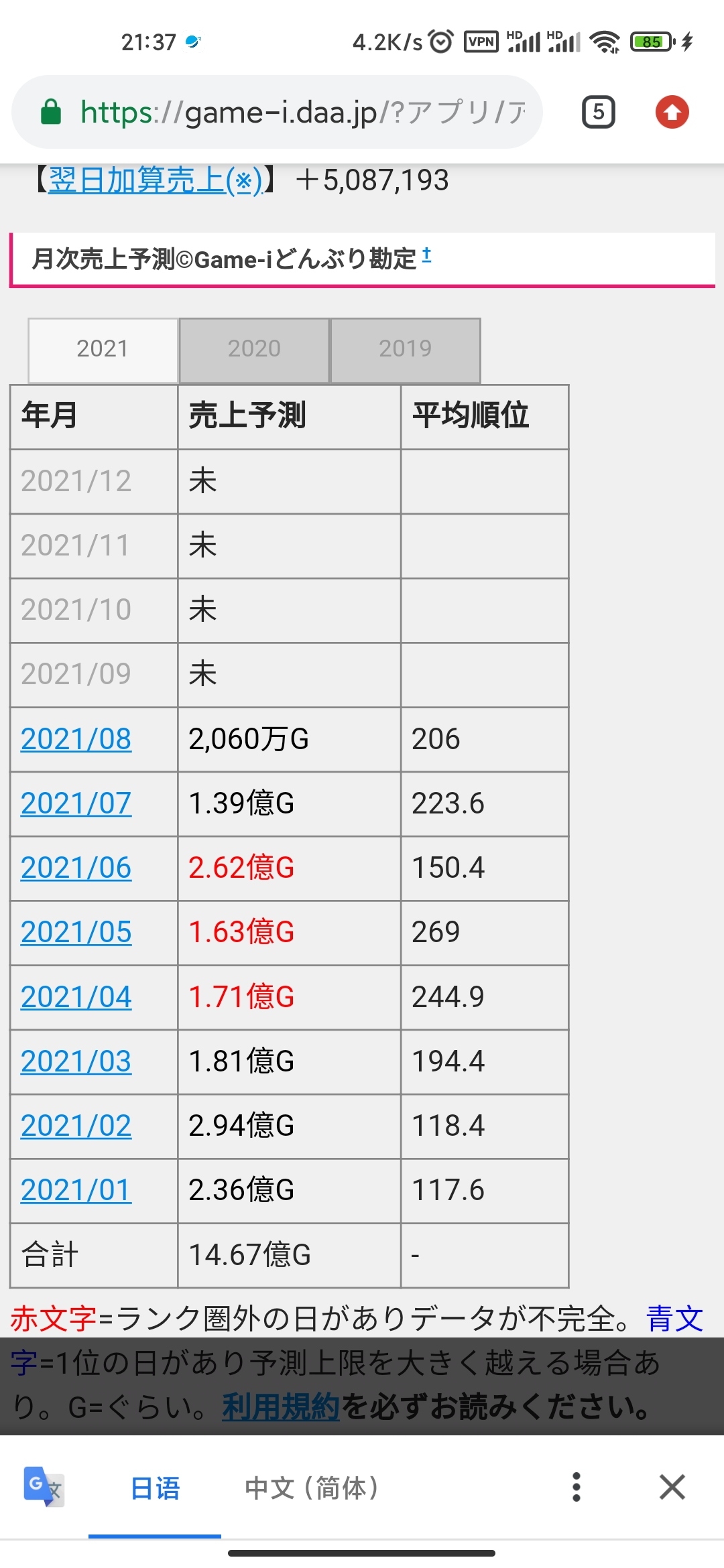Open the 2021/06 monthly link
The image size is (724, 1568).
coord(76,868)
